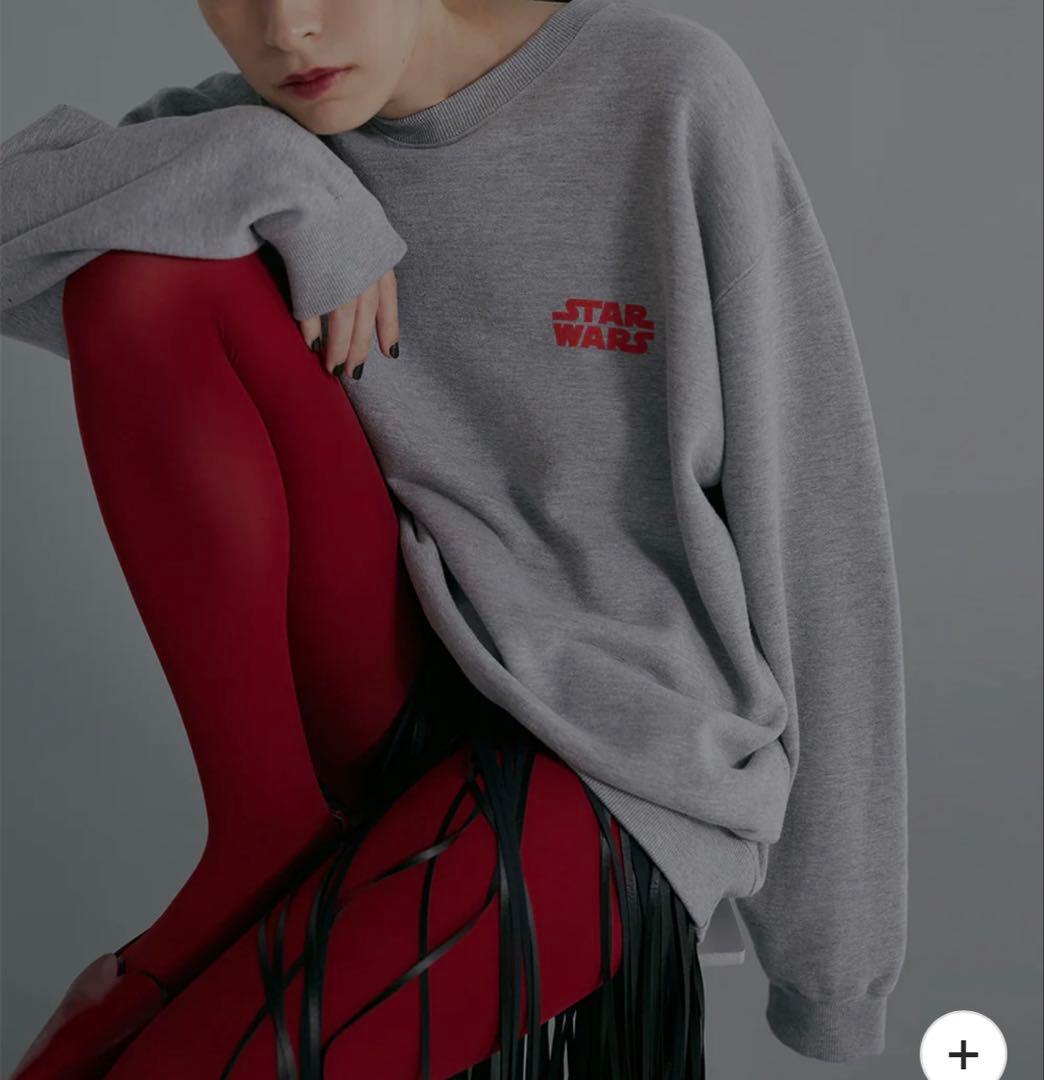Tap the plus button to expand details
The height and width of the screenshot is (1080, 1044).
click(x=962, y=1053)
